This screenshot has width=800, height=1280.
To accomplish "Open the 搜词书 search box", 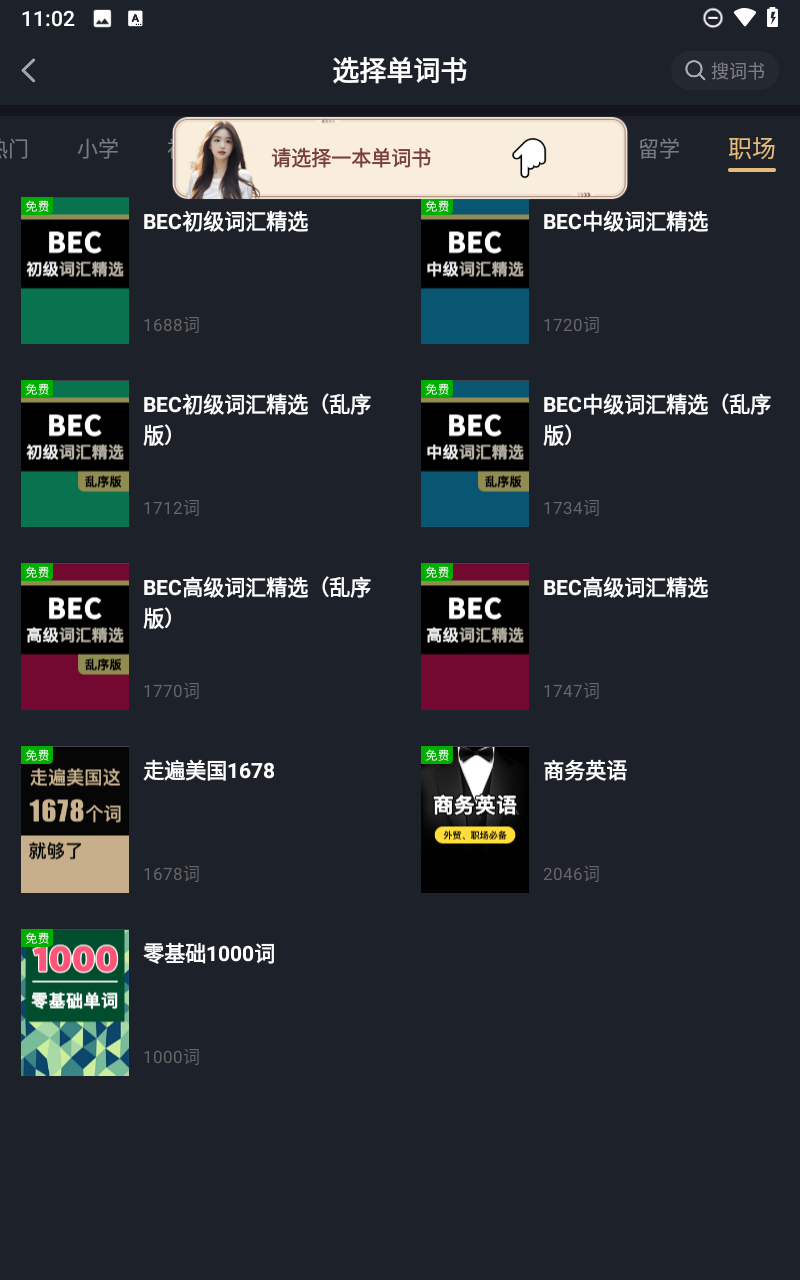I will coord(725,71).
